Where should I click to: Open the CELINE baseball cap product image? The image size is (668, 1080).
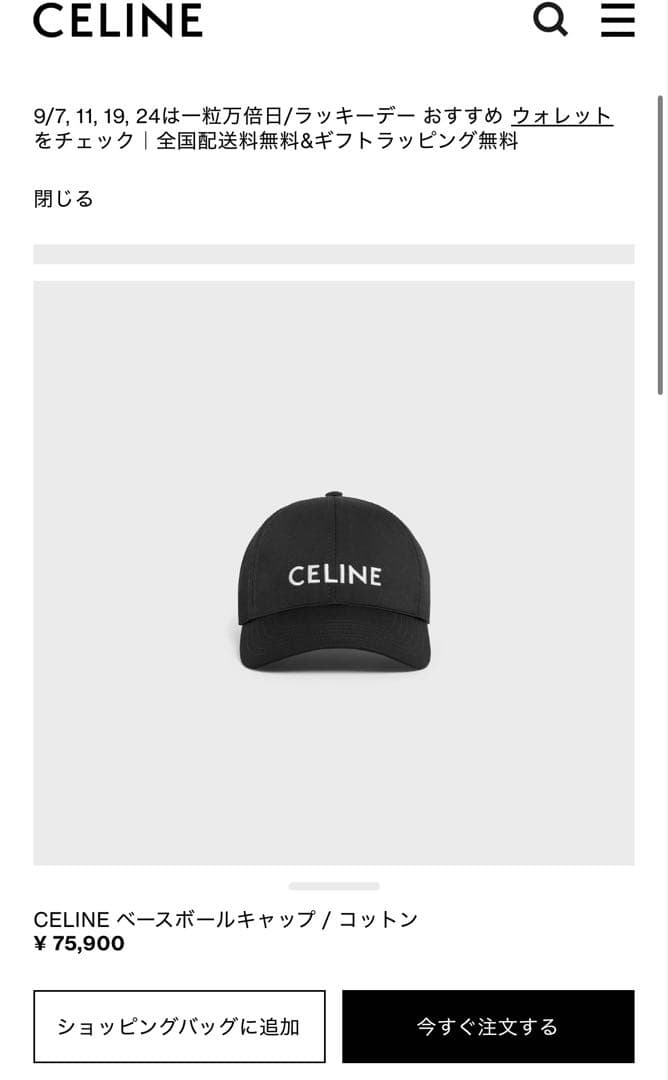coord(334,580)
